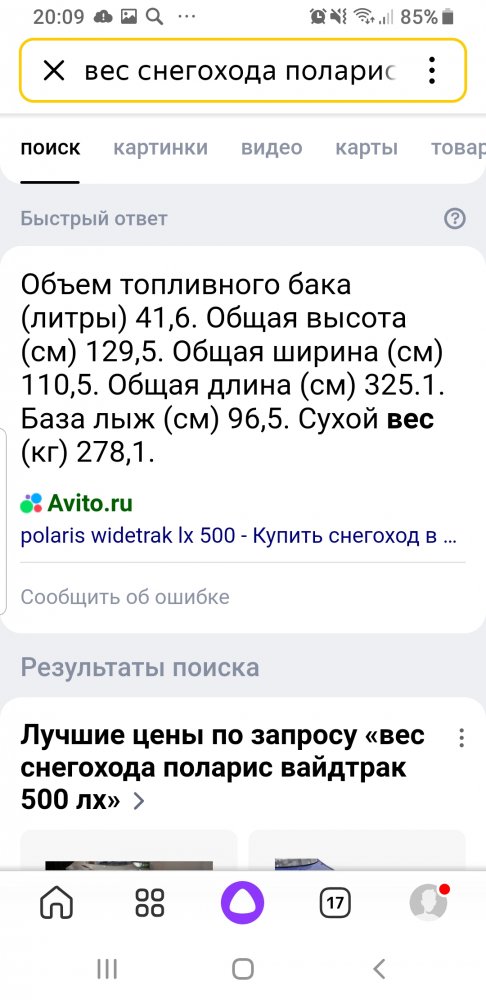Screen dimensions: 486x1000
Task: Open the Avito.ru polaris widetrak lx 500 link
Action: tap(239, 536)
